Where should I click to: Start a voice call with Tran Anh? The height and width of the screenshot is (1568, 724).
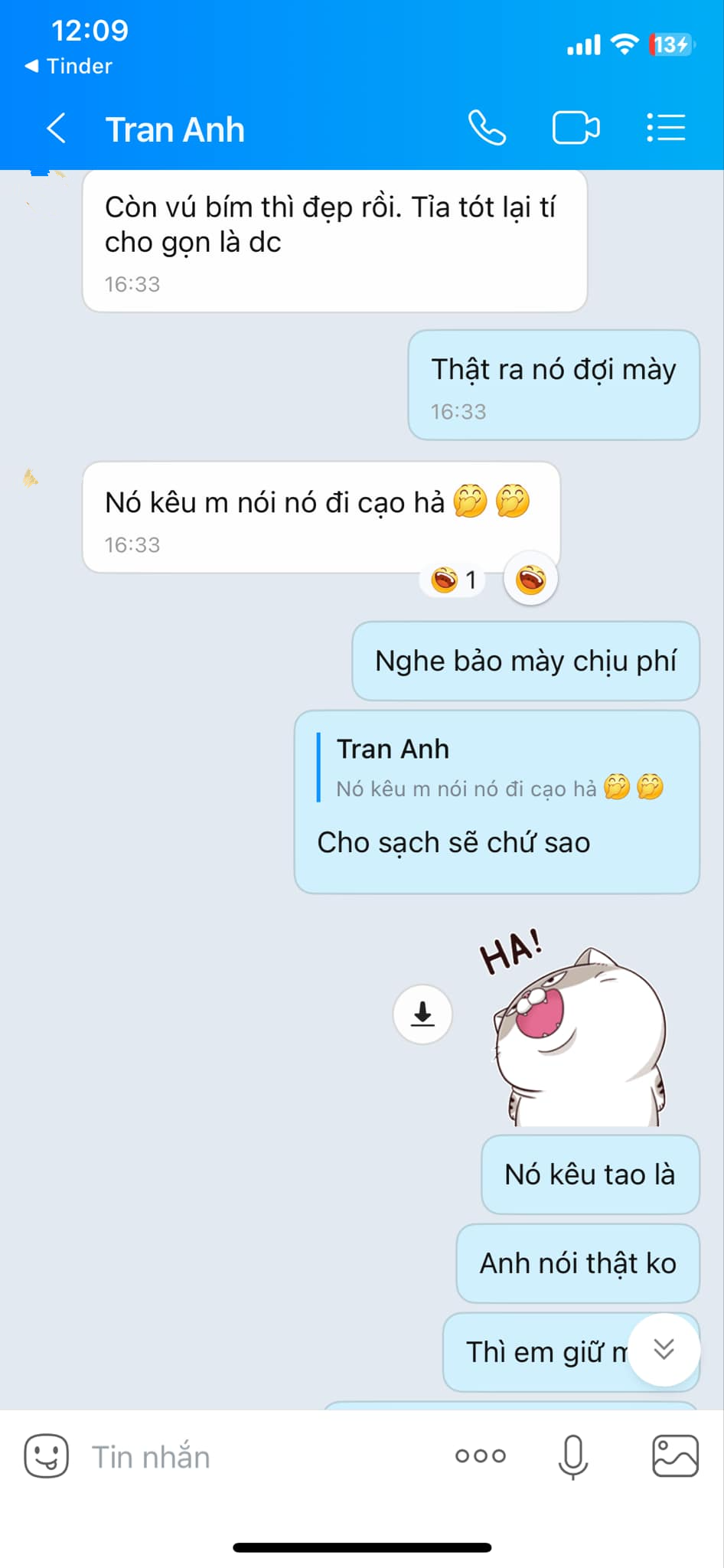(x=487, y=128)
